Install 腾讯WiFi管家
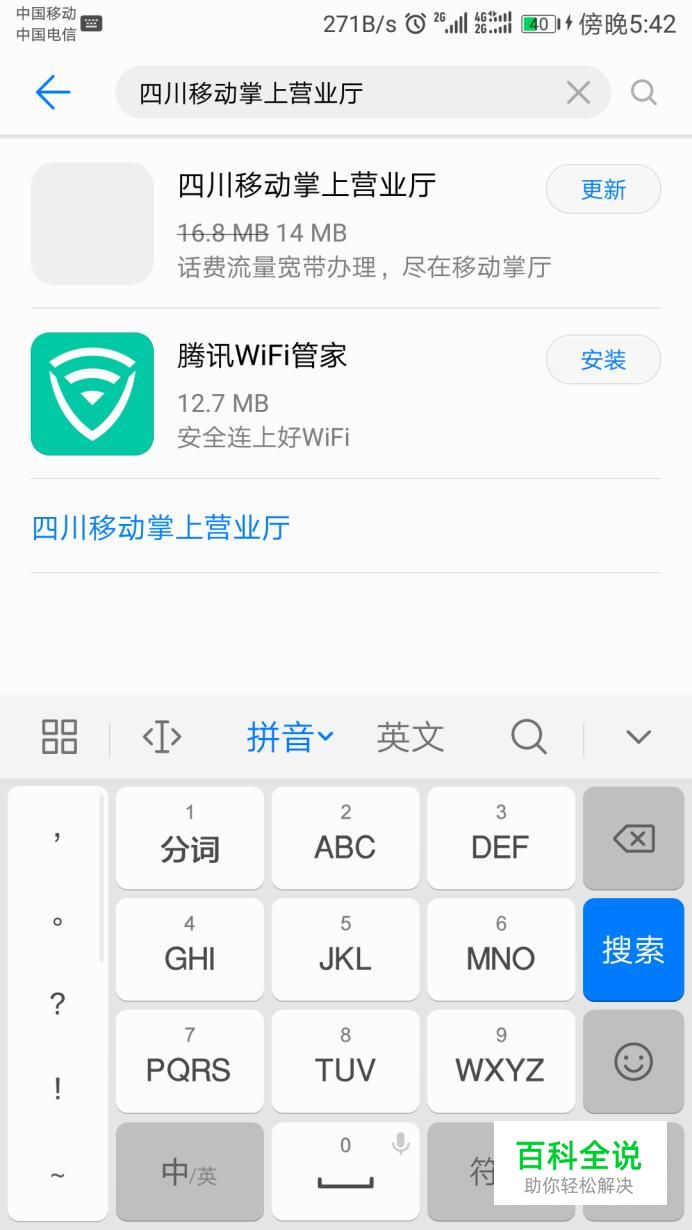Viewport: 692px width, 1230px height. click(603, 360)
